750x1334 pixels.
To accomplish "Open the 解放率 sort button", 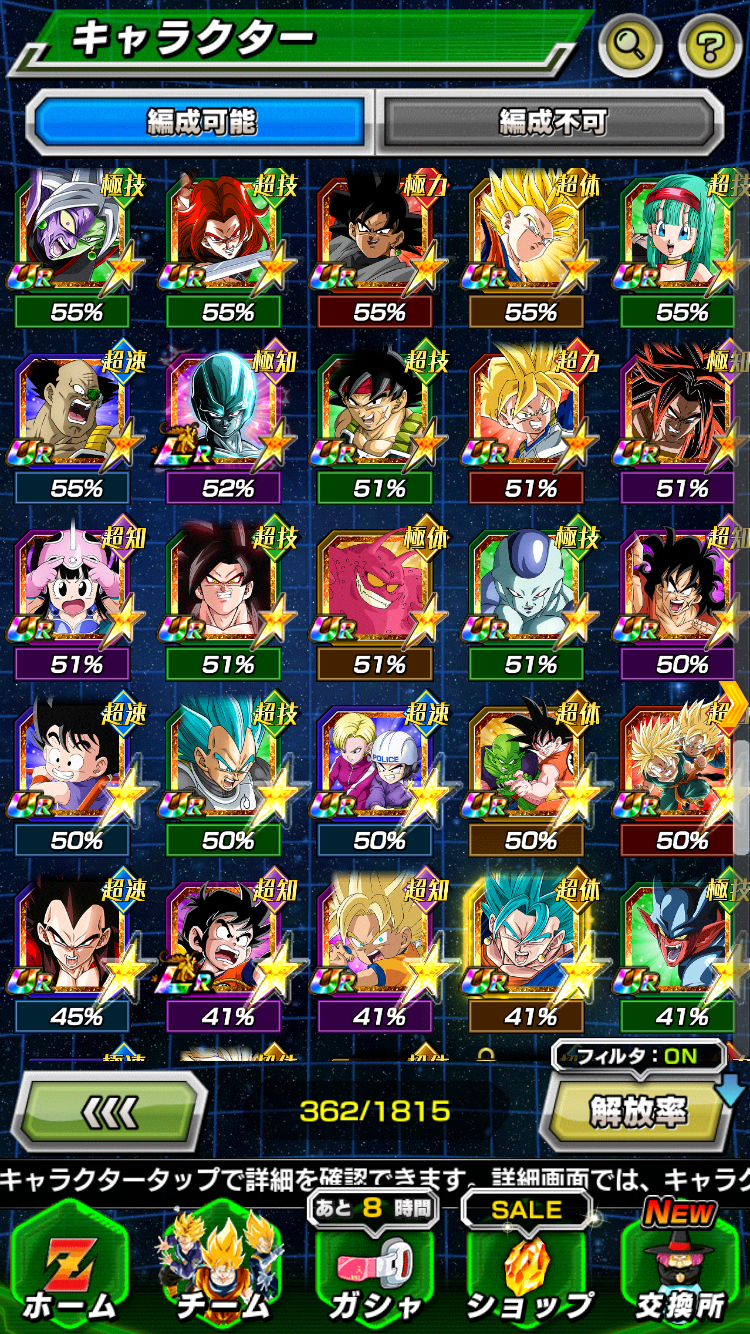I will [x=636, y=1112].
